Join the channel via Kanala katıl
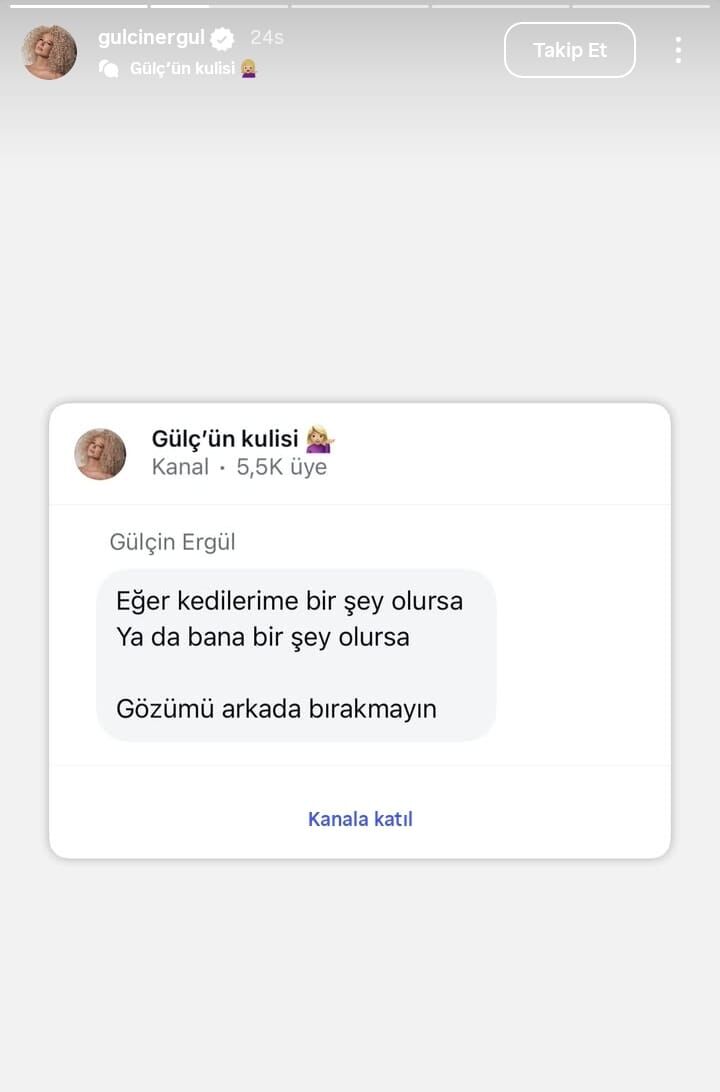The width and height of the screenshot is (720, 1092). [360, 819]
